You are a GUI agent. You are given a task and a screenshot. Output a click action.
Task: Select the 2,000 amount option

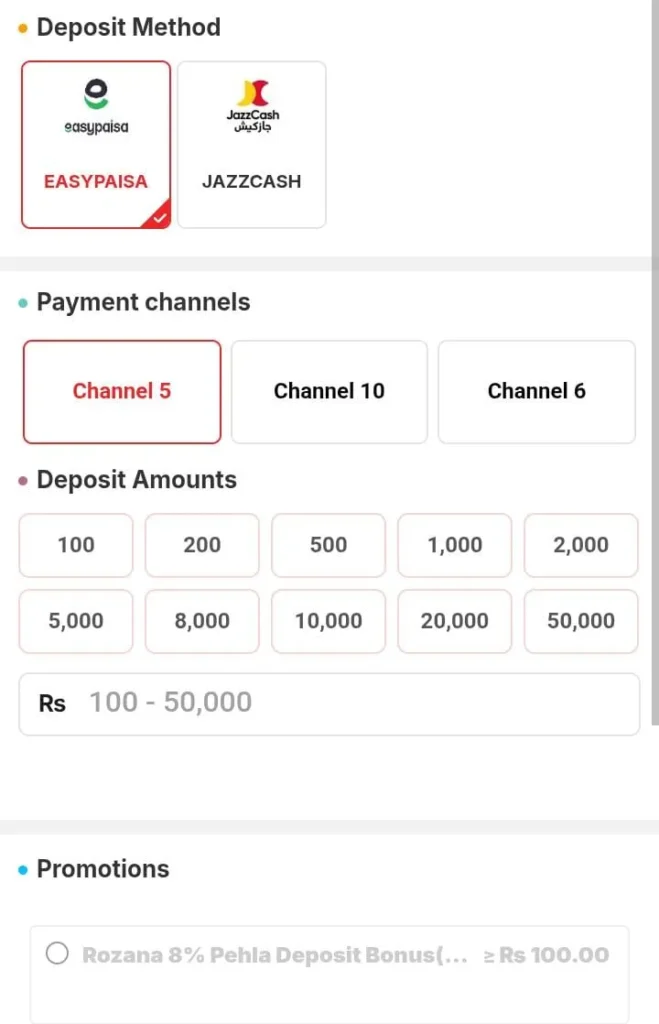tap(581, 545)
